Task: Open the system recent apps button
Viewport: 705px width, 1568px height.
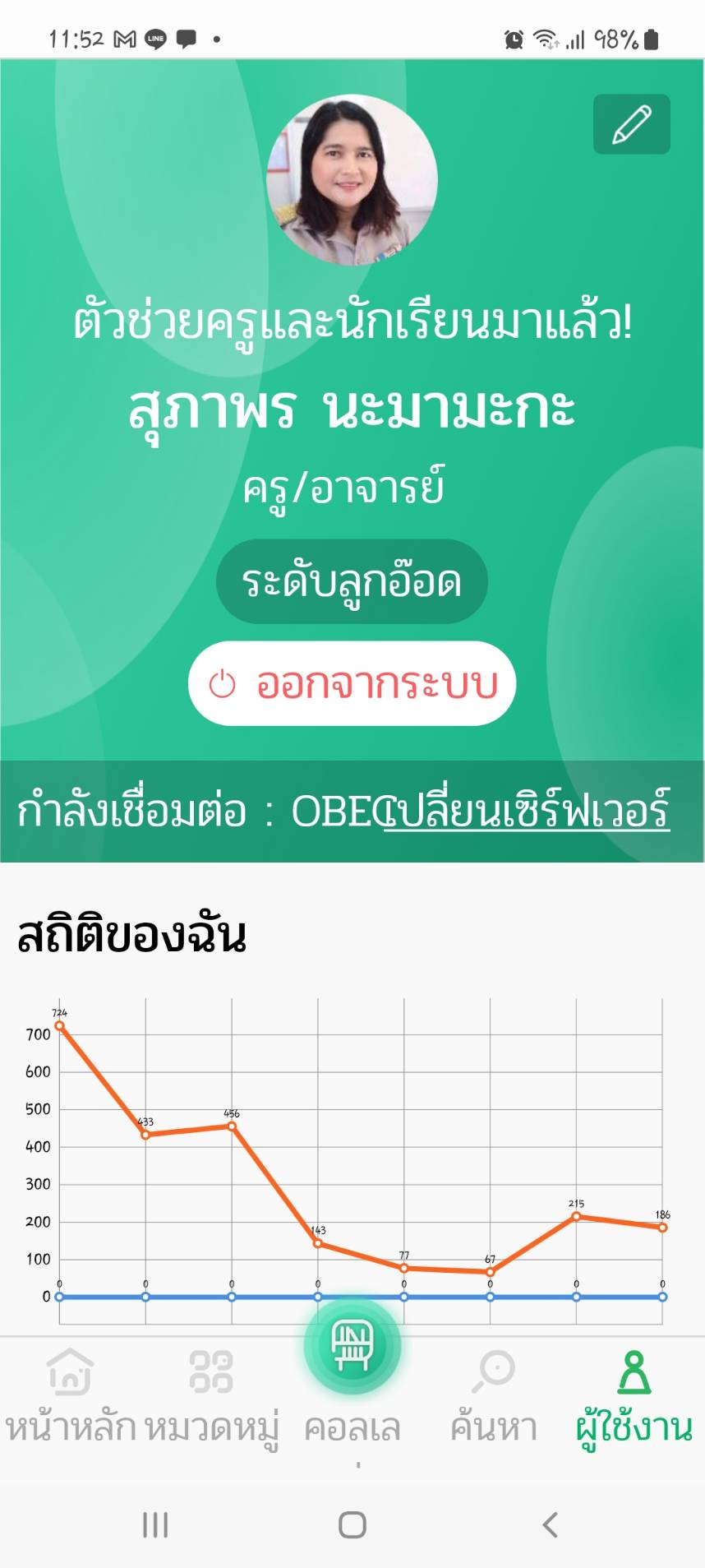Action: pyautogui.click(x=155, y=1524)
